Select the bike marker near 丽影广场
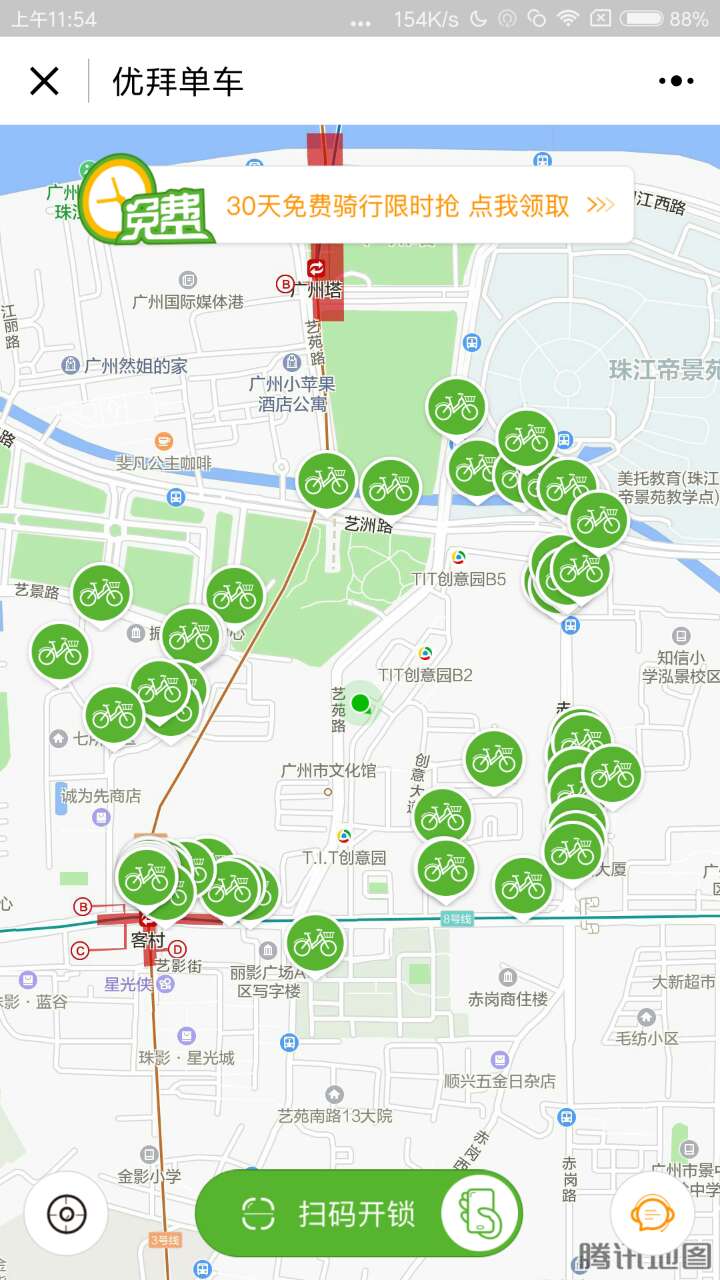This screenshot has width=720, height=1280. click(316, 942)
